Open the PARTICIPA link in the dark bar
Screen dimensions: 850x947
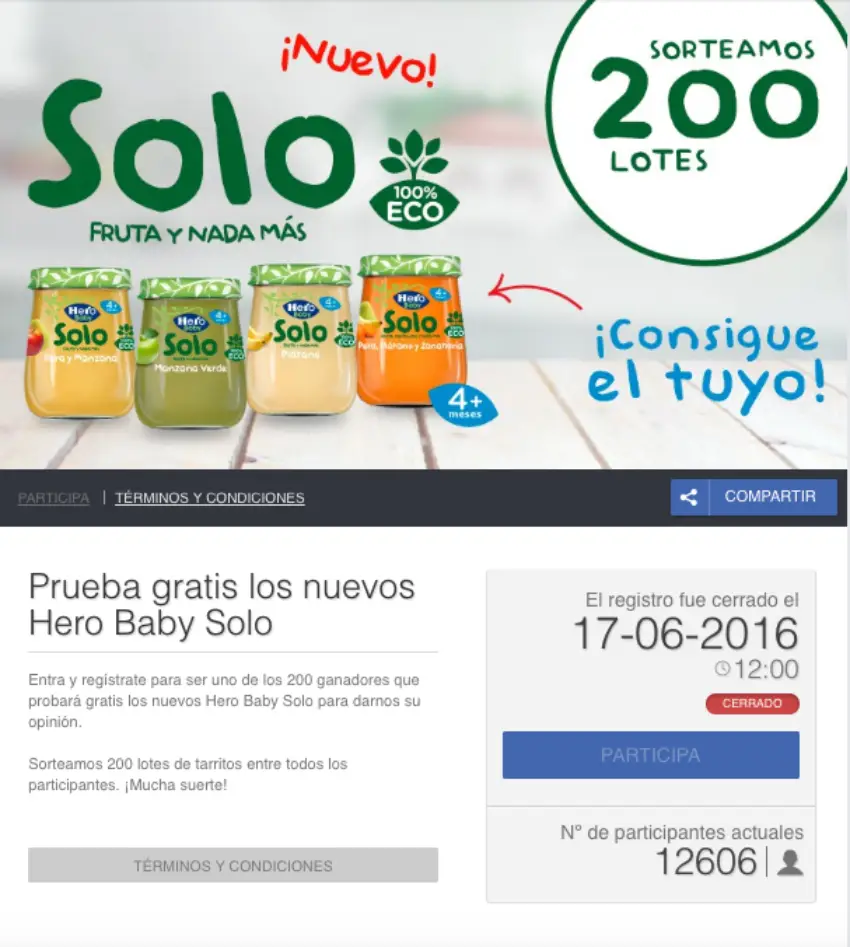(x=53, y=498)
